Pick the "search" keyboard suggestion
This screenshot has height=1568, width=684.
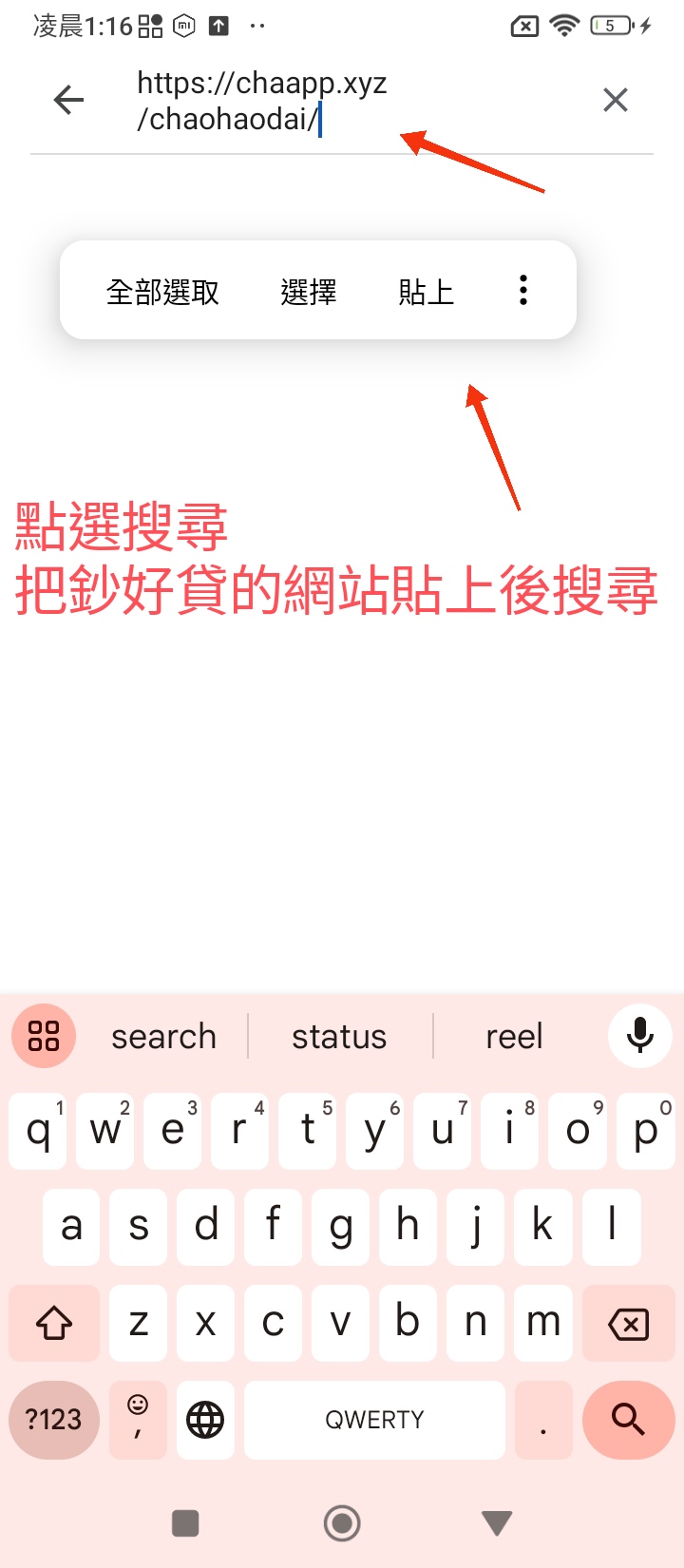[163, 1036]
